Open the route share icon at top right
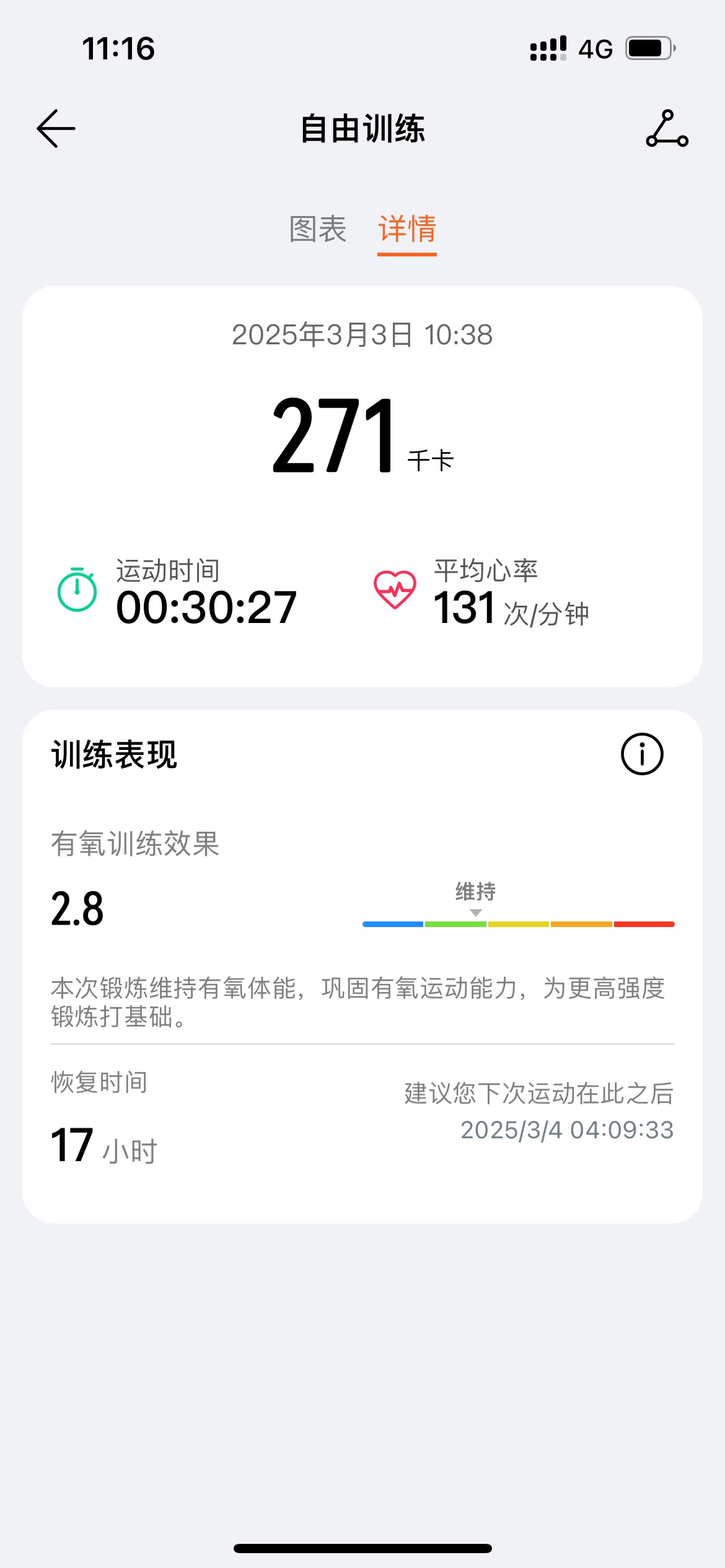This screenshot has height=1568, width=725. [667, 129]
